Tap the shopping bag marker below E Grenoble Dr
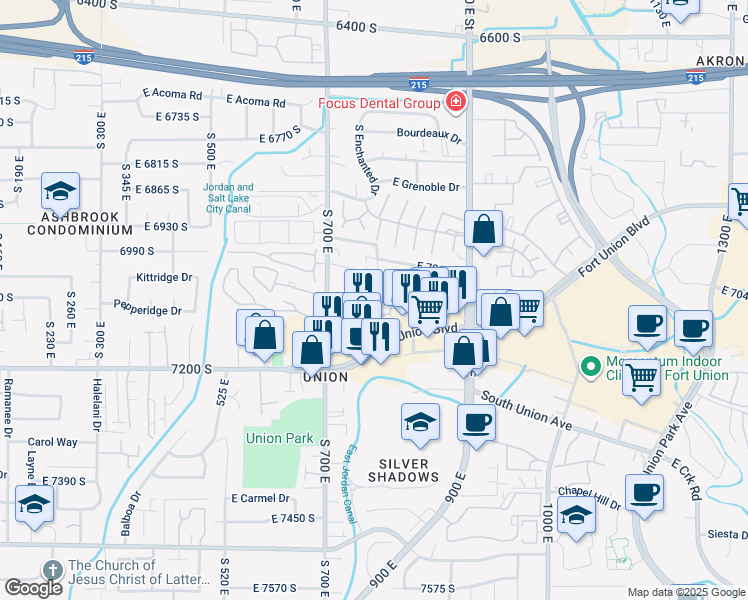This screenshot has width=748, height=600. 484,232
